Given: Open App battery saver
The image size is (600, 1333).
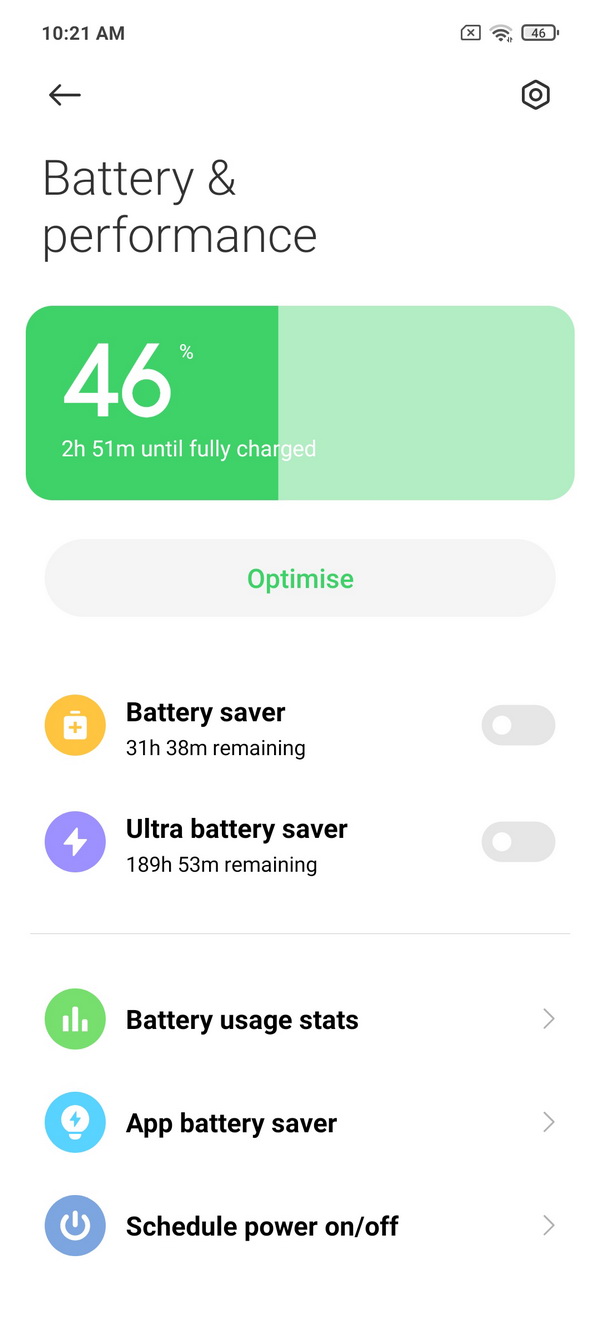Looking at the screenshot, I should 300,1123.
